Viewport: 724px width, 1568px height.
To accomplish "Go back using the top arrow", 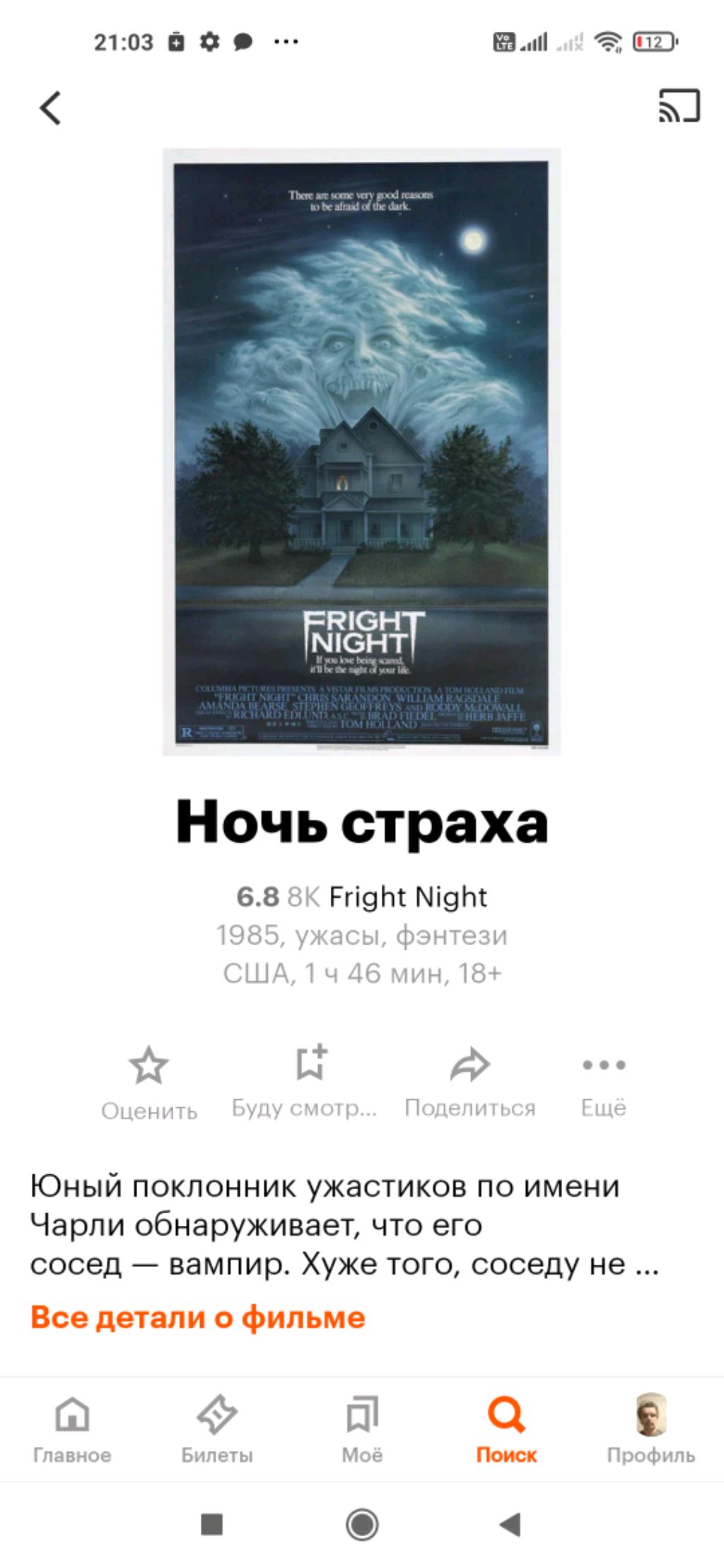I will click(x=50, y=108).
